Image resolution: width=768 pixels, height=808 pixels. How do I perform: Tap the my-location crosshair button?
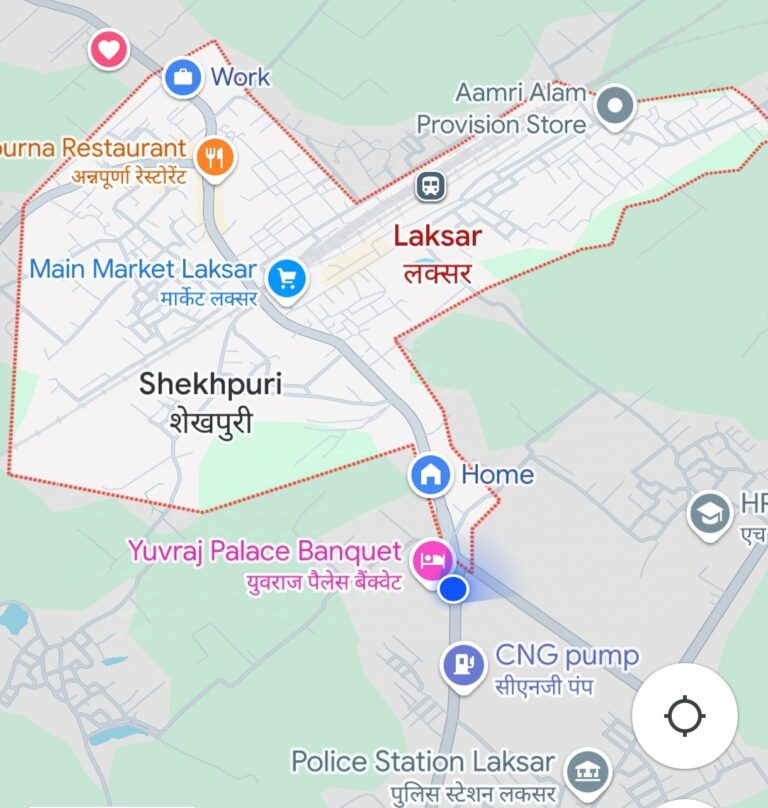[685, 715]
